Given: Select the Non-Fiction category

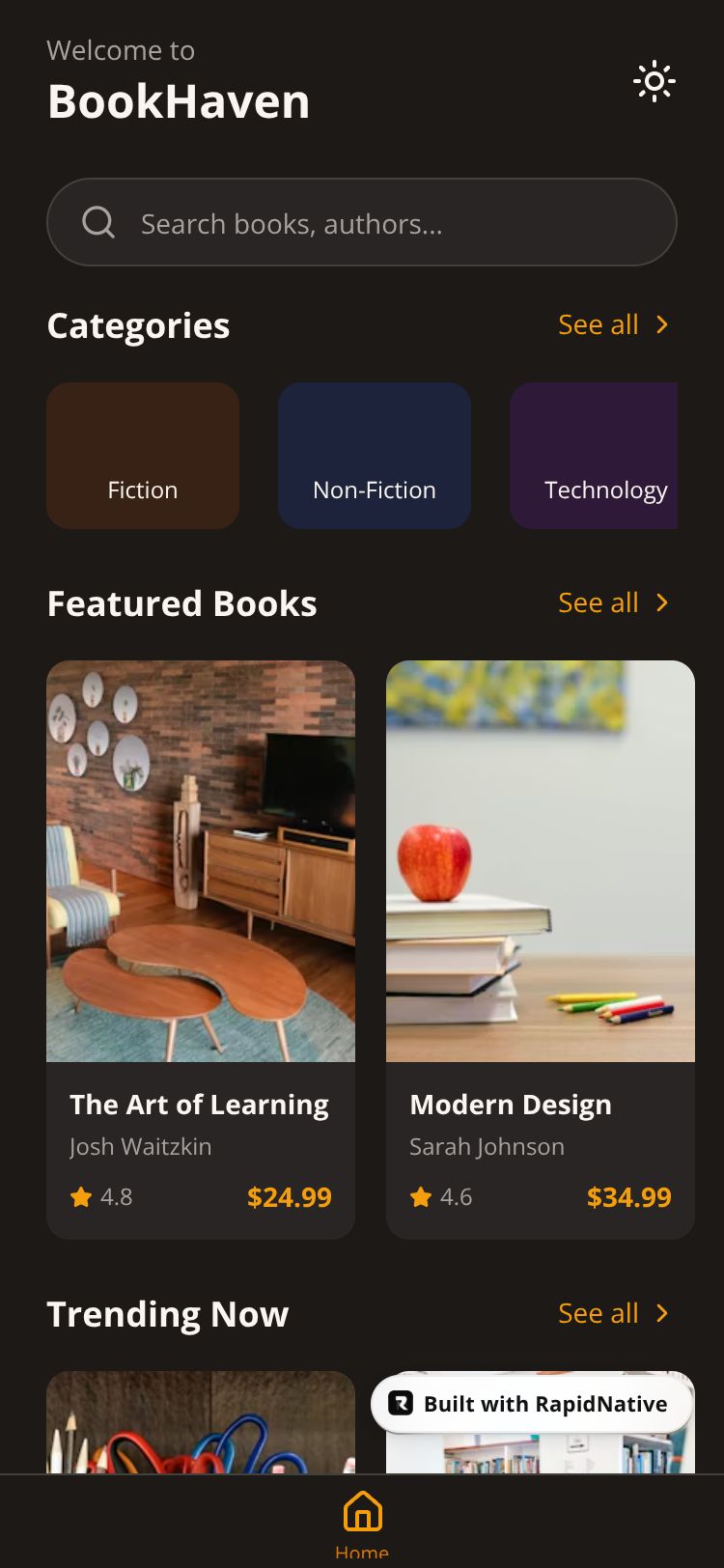Looking at the screenshot, I should 375,456.
